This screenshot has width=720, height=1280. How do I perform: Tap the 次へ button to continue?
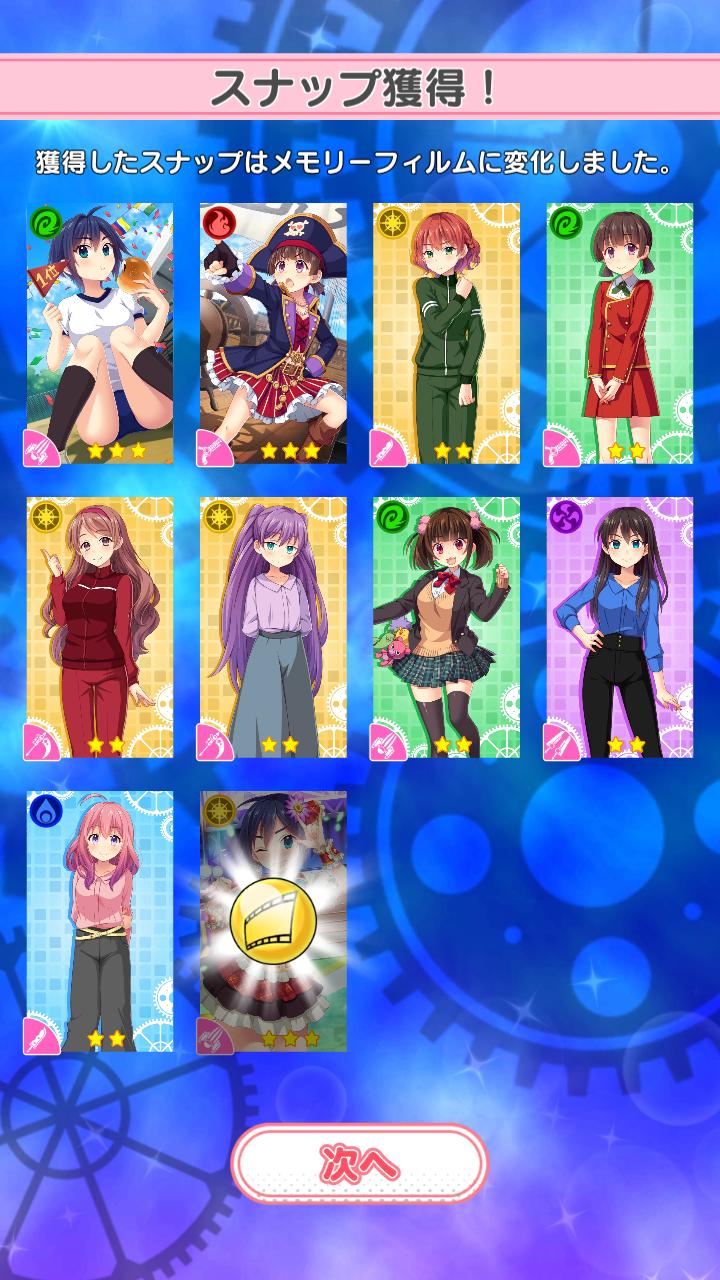[359, 1164]
